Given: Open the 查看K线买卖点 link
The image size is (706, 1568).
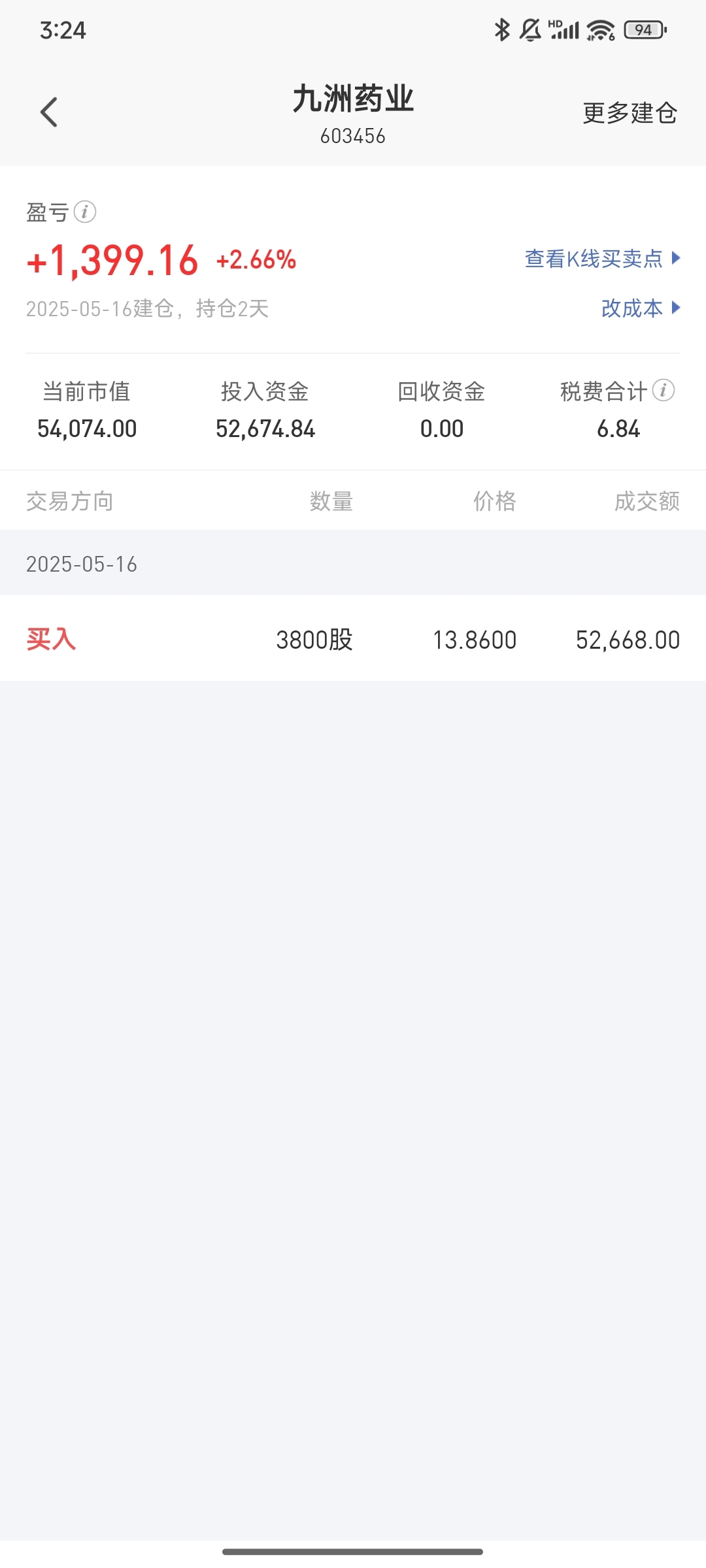Looking at the screenshot, I should click(x=603, y=259).
